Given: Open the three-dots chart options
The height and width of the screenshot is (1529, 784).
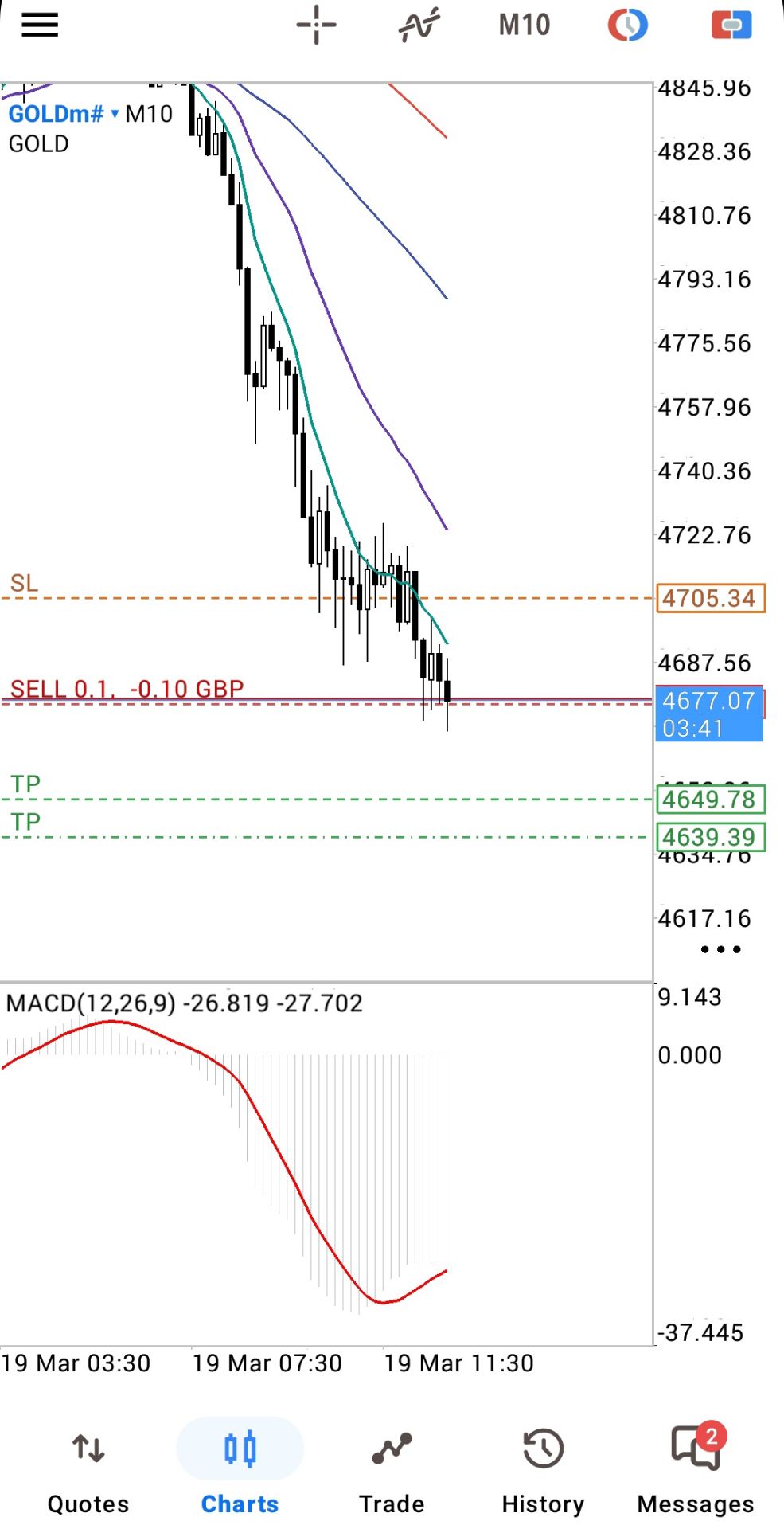Looking at the screenshot, I should [720, 949].
